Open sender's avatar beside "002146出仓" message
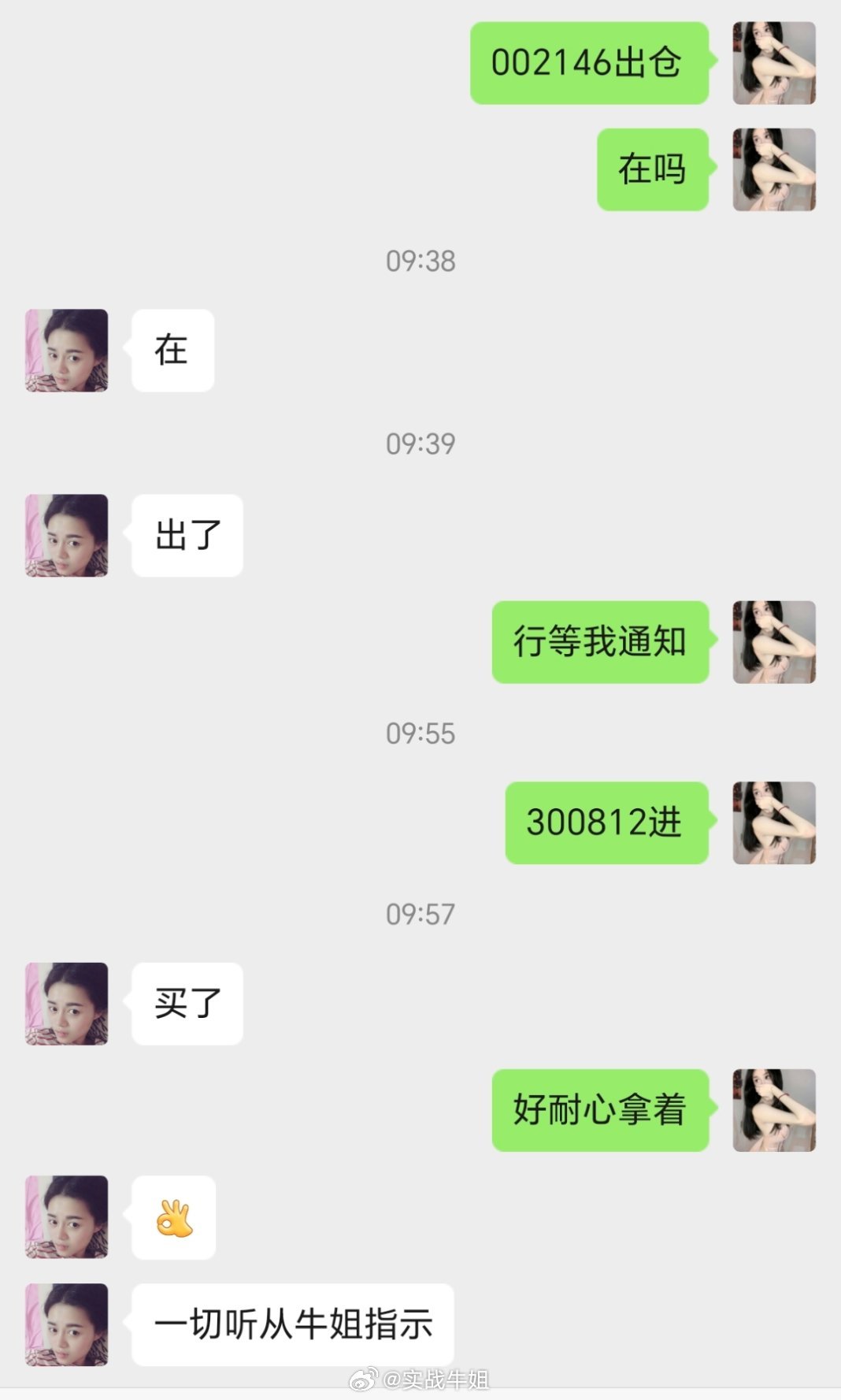841x1400 pixels. tap(774, 63)
